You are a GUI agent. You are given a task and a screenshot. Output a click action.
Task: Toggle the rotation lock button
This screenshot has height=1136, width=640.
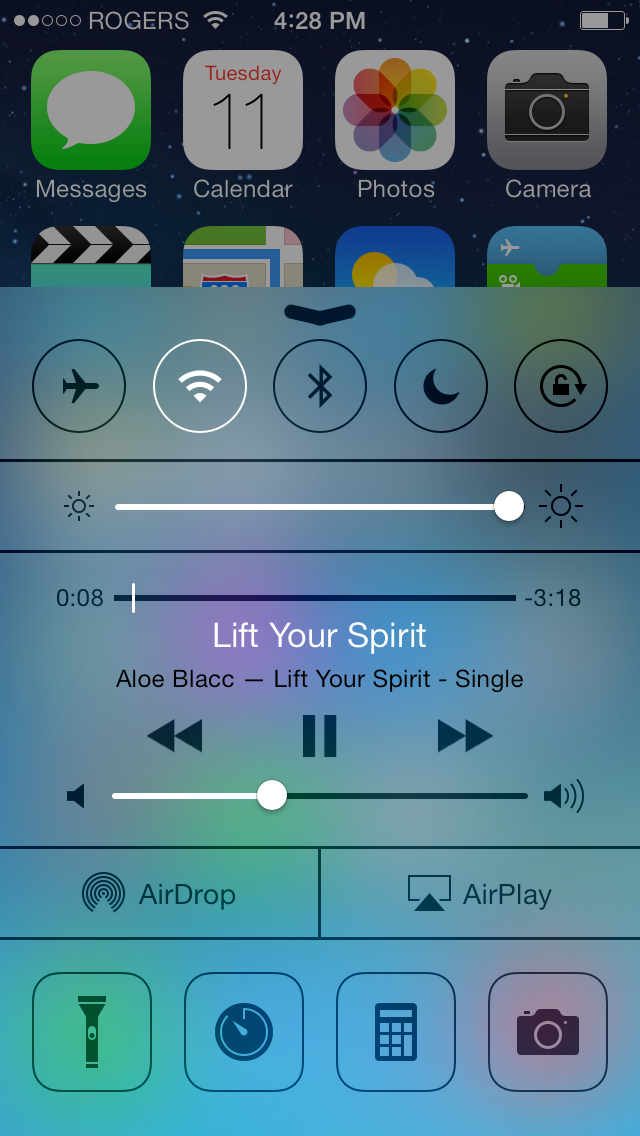coord(561,386)
